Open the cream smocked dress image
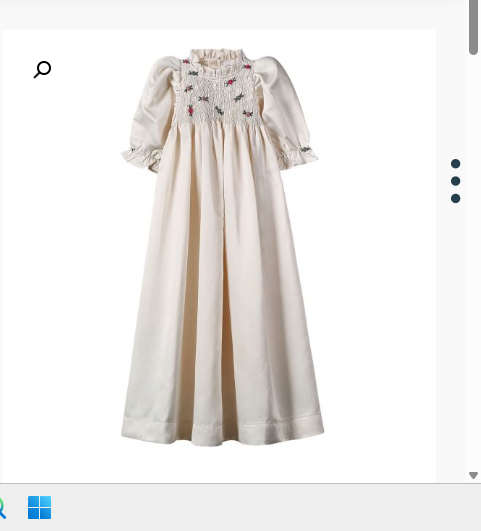Screen dimensions: 481x531 pos(219,247)
